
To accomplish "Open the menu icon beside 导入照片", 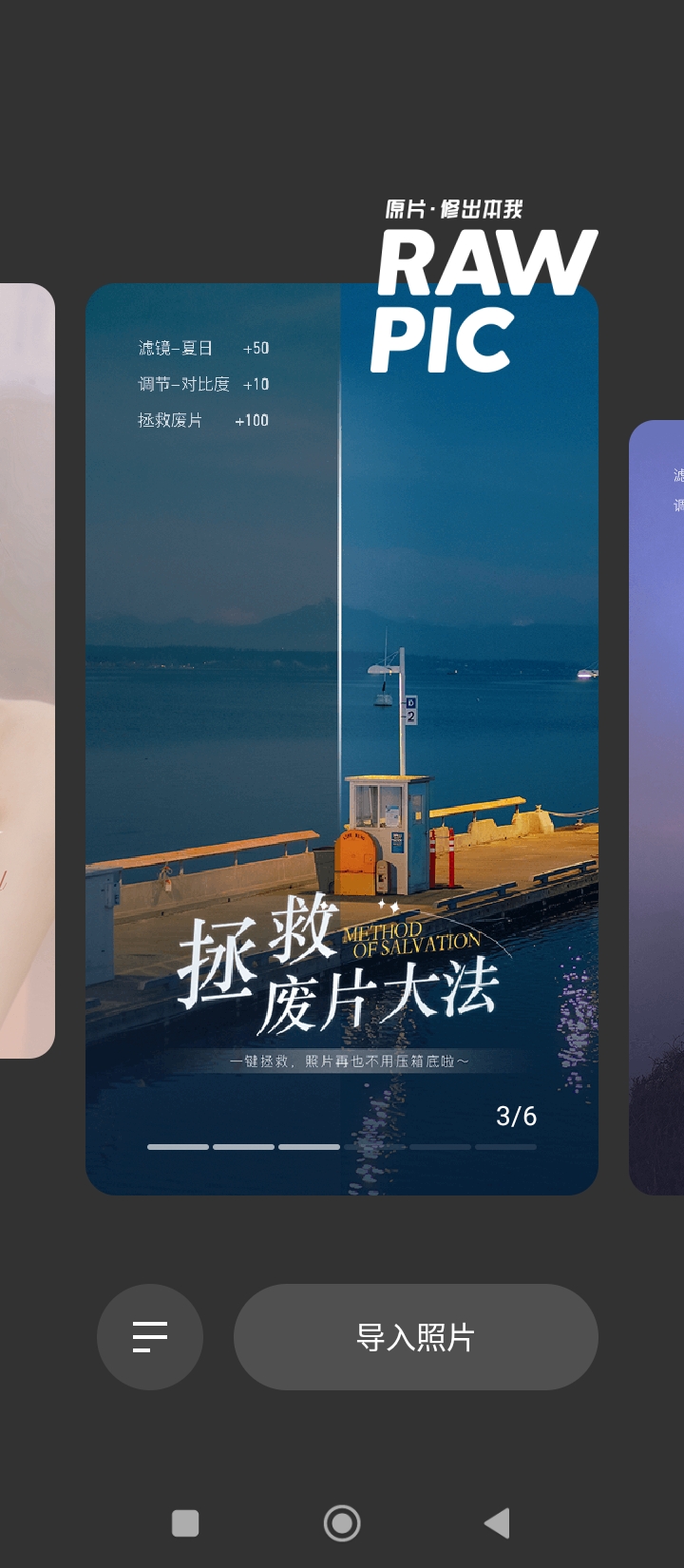I will tap(150, 1336).
